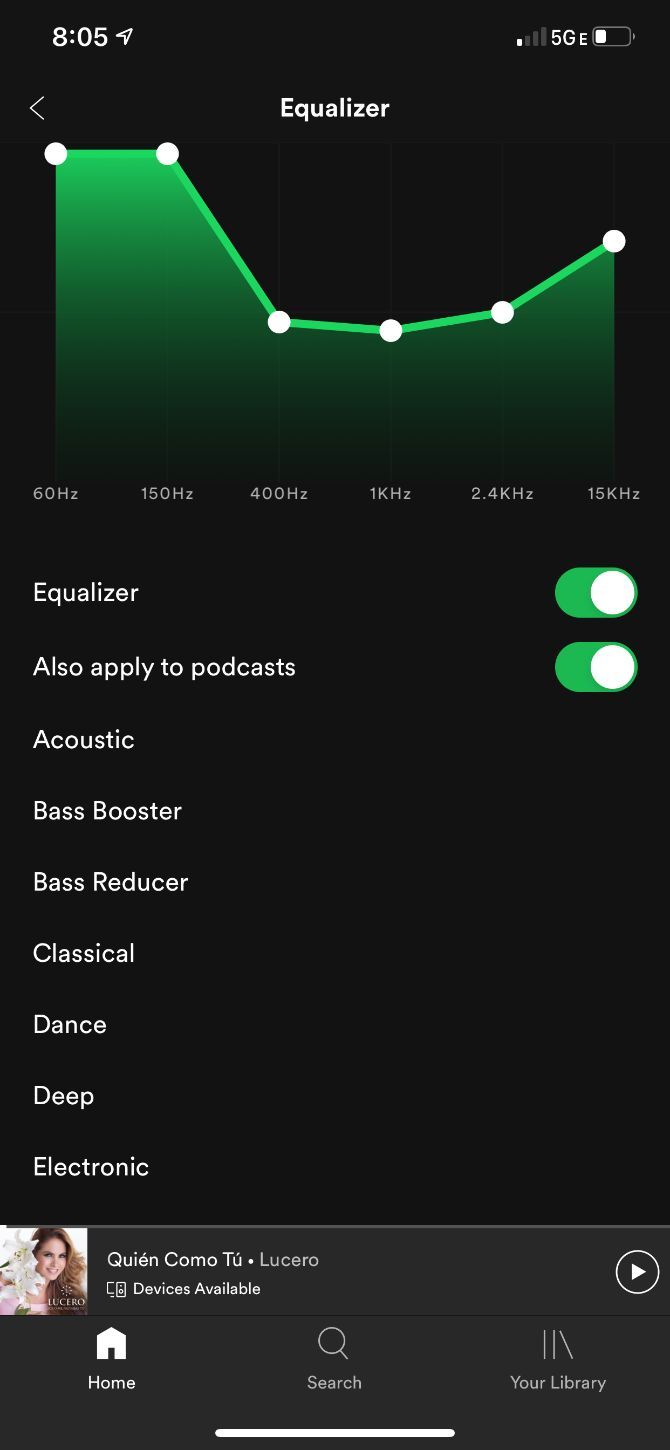Viewport: 670px width, 1450px height.
Task: Select the Dance preset
Action: pos(70,1024)
